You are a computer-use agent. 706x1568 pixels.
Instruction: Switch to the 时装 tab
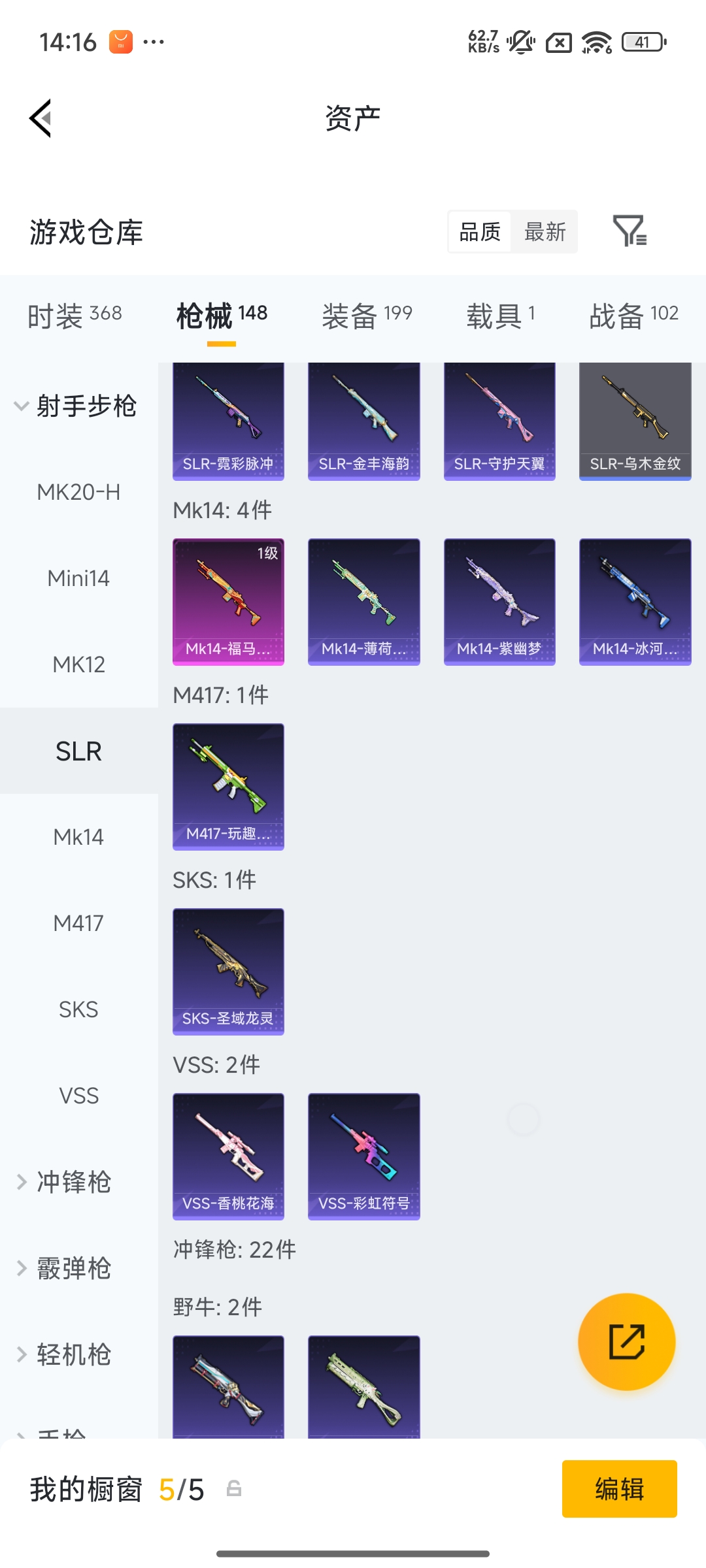coord(75,316)
